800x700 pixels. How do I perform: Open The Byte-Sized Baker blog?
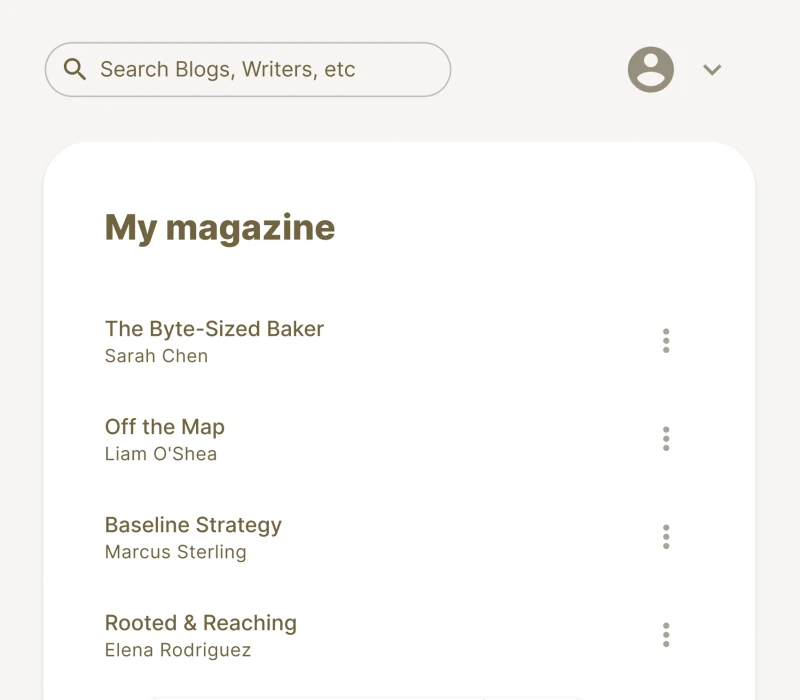(x=214, y=329)
